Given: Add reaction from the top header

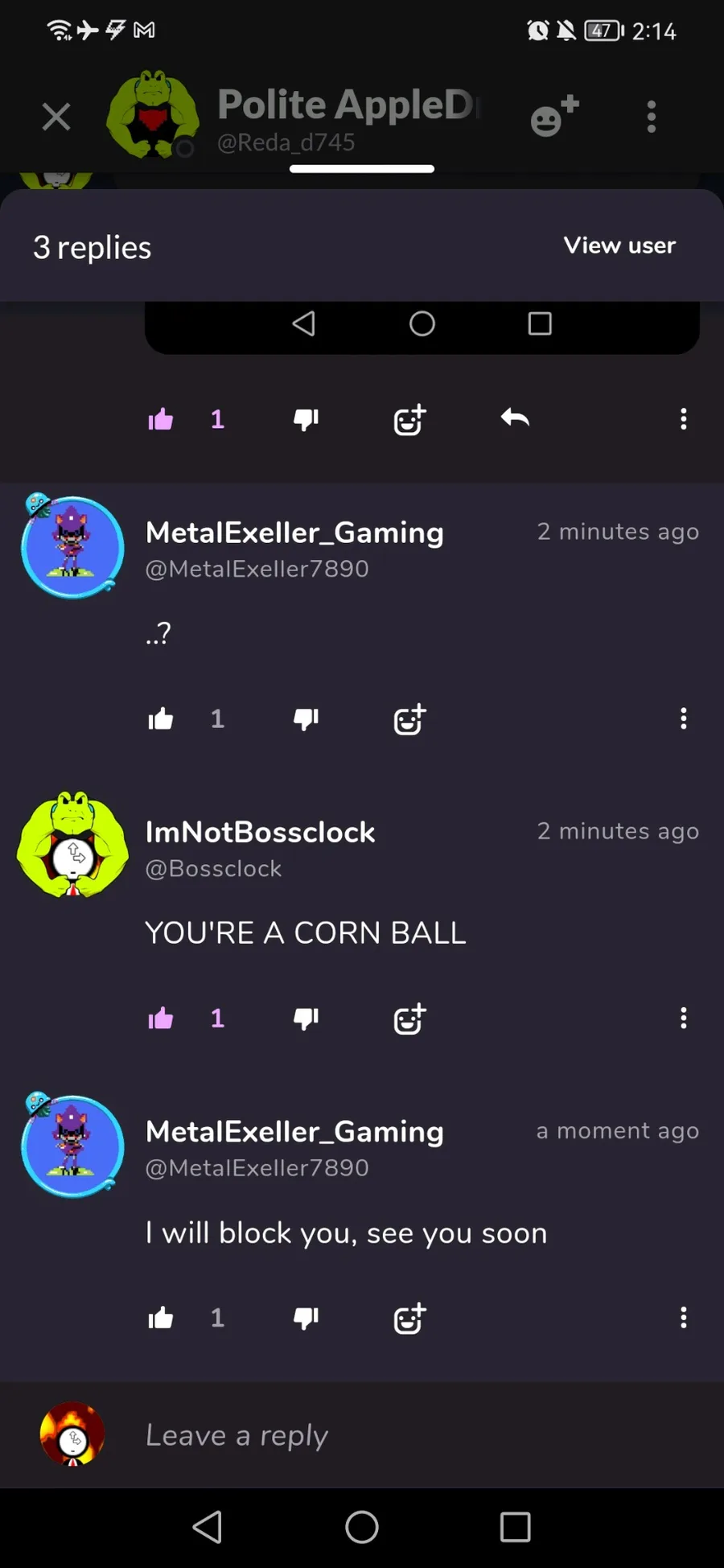Looking at the screenshot, I should (555, 117).
